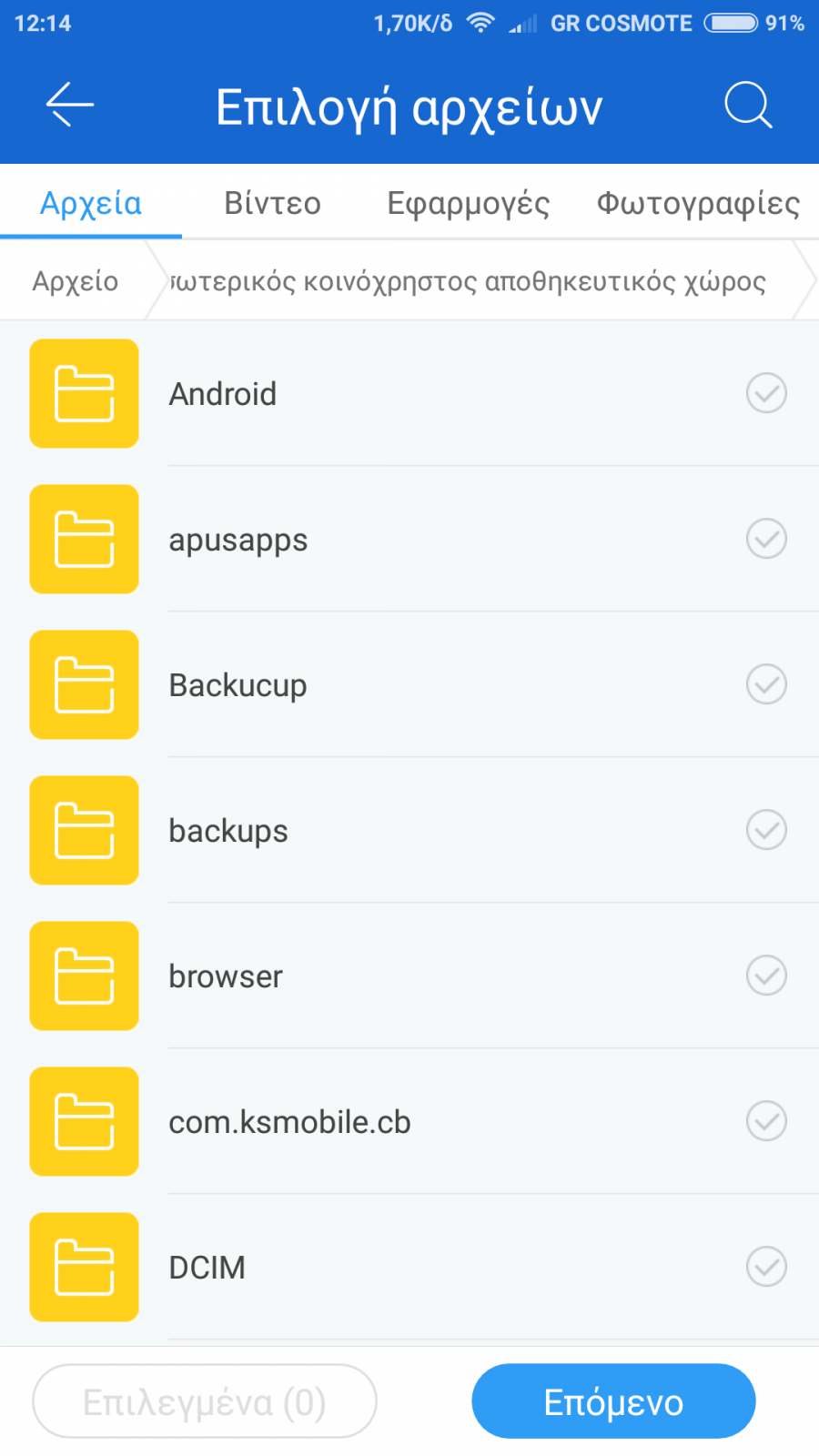Open the com.ksmobile.cb folder
The width and height of the screenshot is (819, 1456).
(x=409, y=1121)
